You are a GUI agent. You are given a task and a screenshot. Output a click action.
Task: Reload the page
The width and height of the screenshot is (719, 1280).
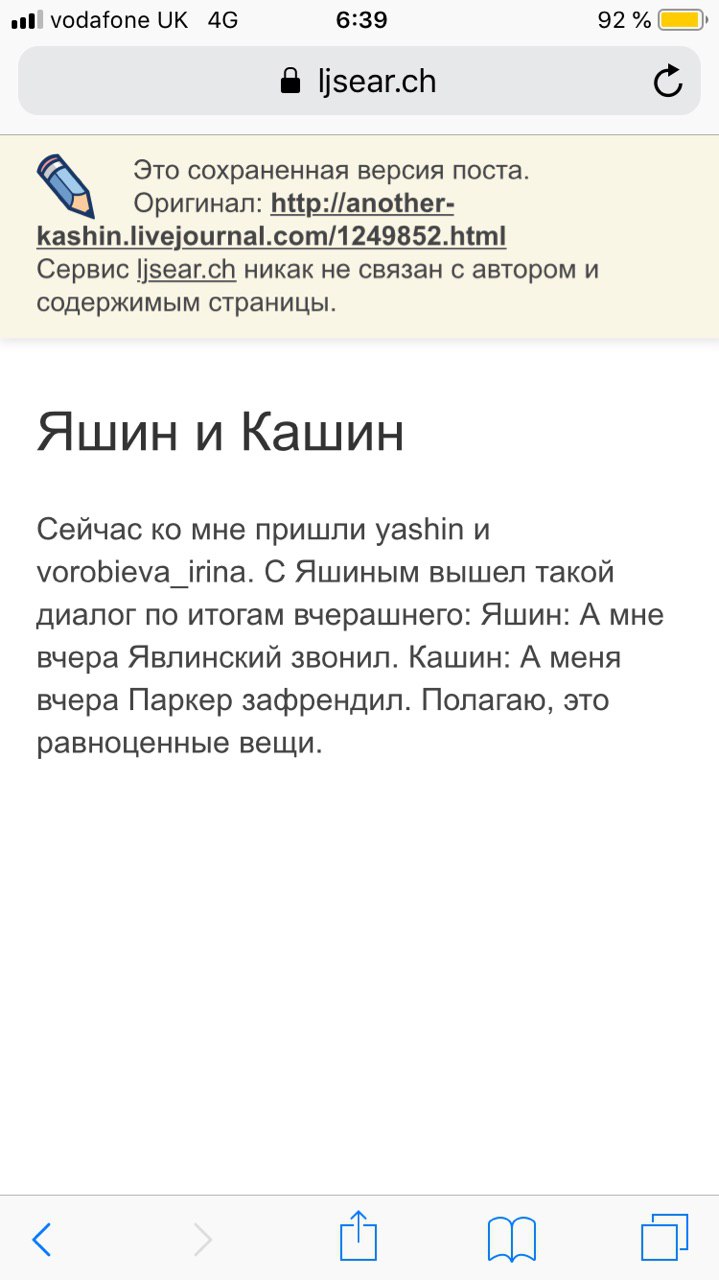[x=668, y=82]
